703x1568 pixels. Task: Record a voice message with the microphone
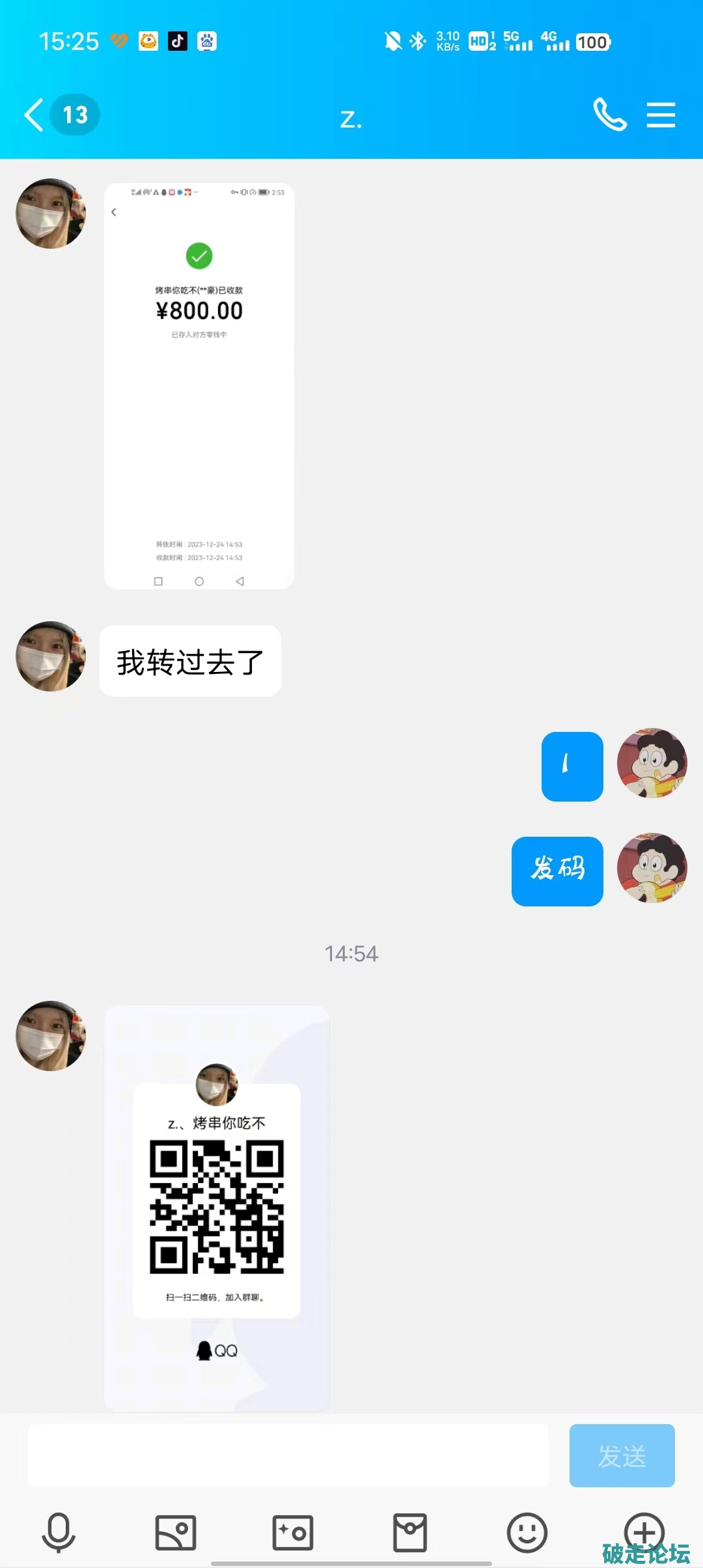click(x=59, y=1533)
